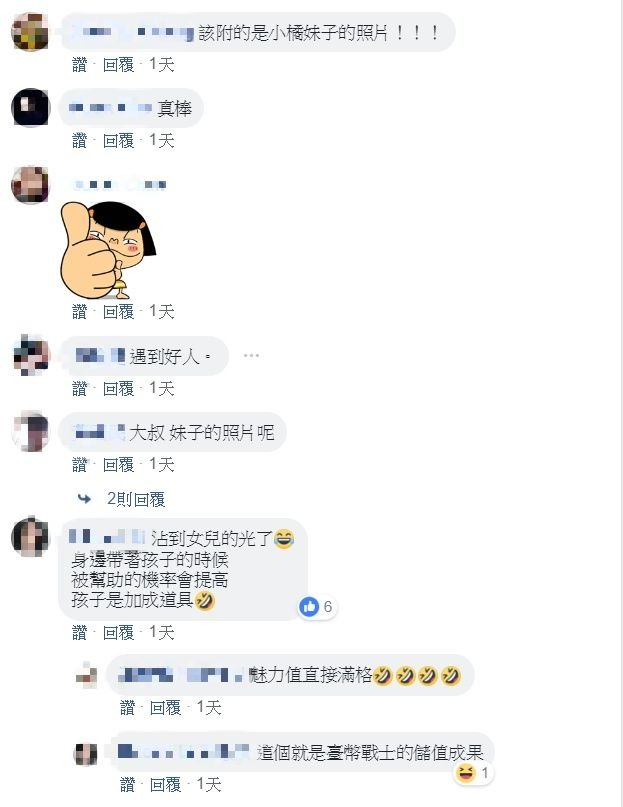
Task: Like the 沾到女兒的光了 comment
Action: [80, 633]
